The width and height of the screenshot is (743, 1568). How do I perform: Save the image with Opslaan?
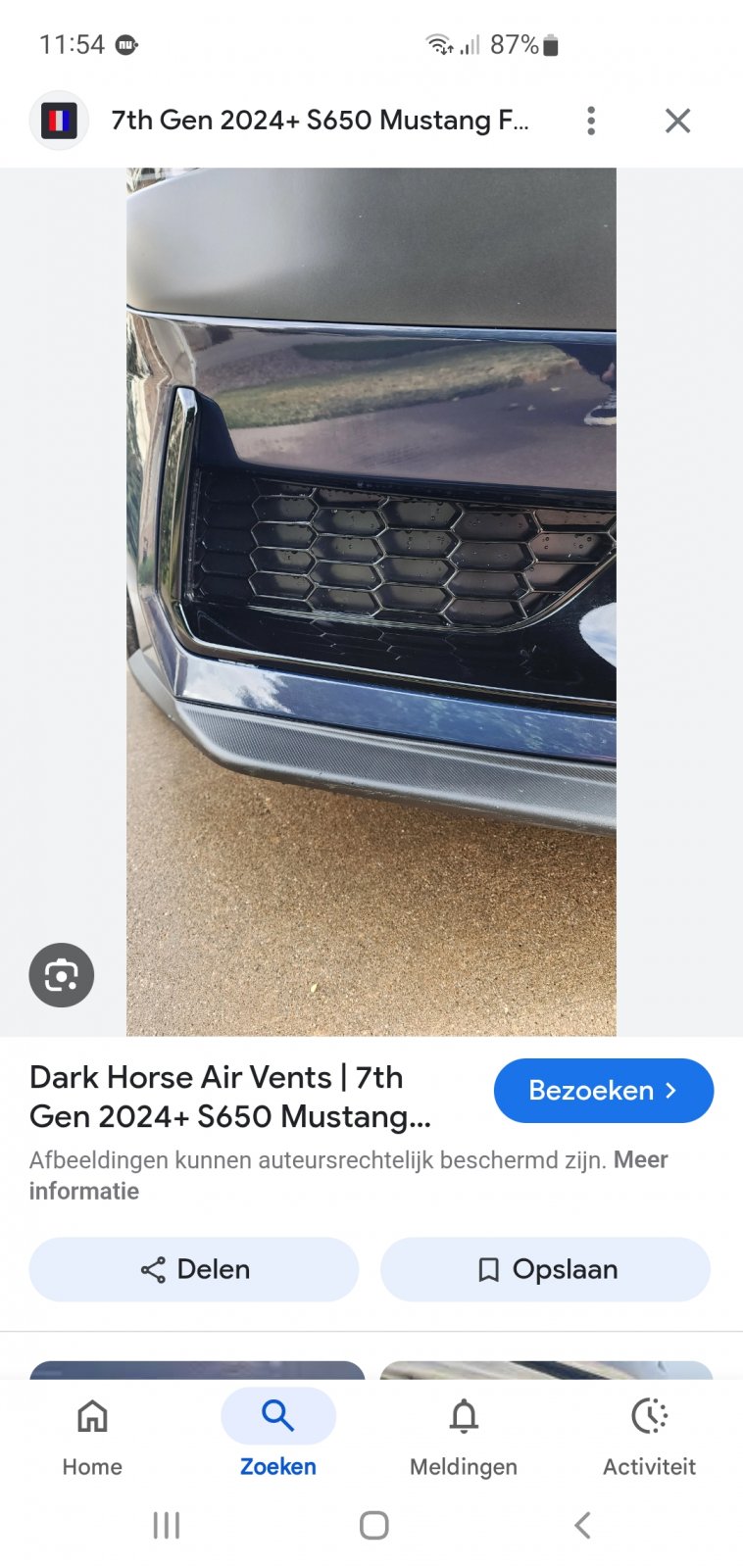point(545,1269)
